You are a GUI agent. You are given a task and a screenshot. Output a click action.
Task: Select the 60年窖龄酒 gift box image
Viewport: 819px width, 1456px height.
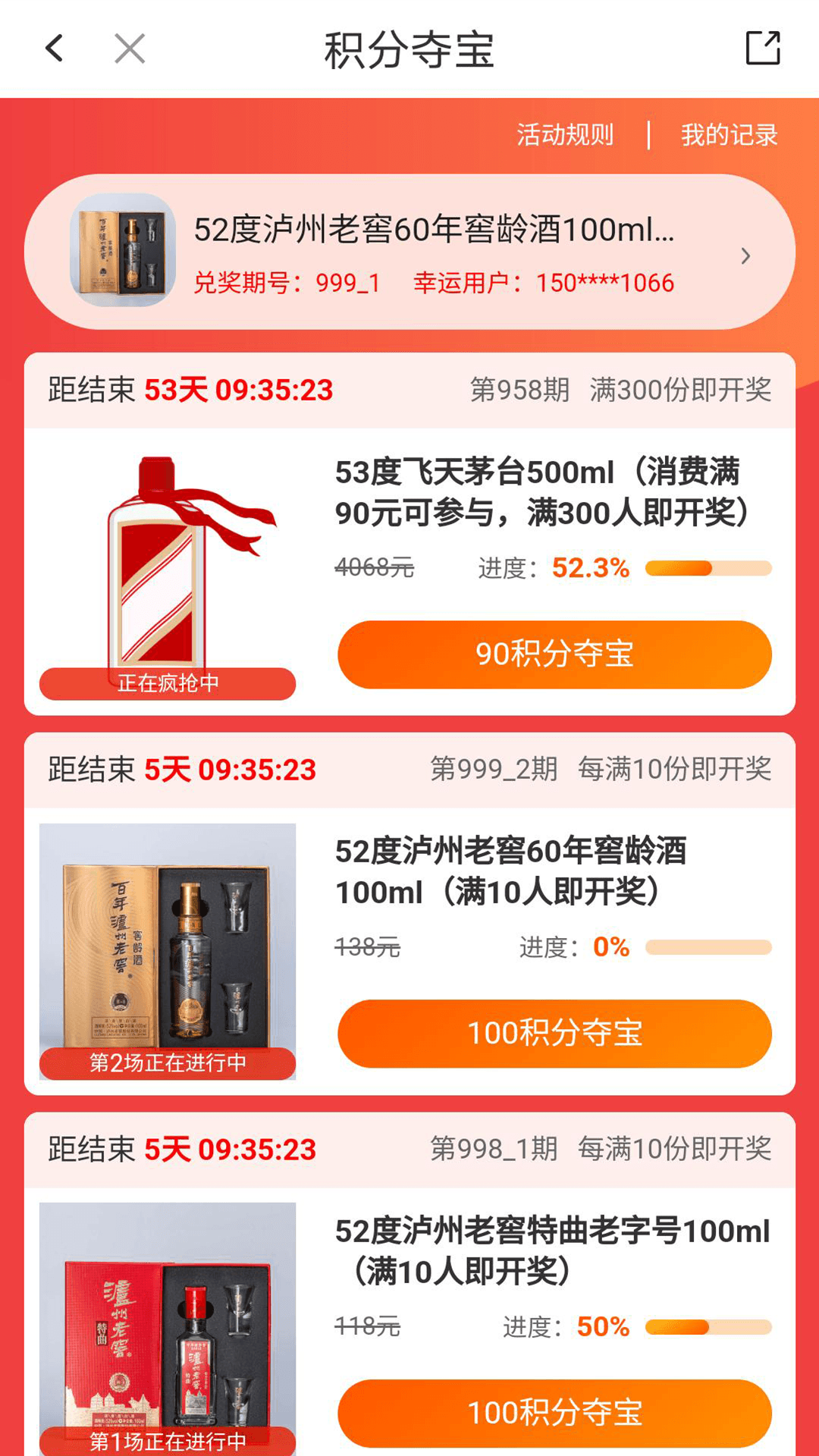coord(167,940)
